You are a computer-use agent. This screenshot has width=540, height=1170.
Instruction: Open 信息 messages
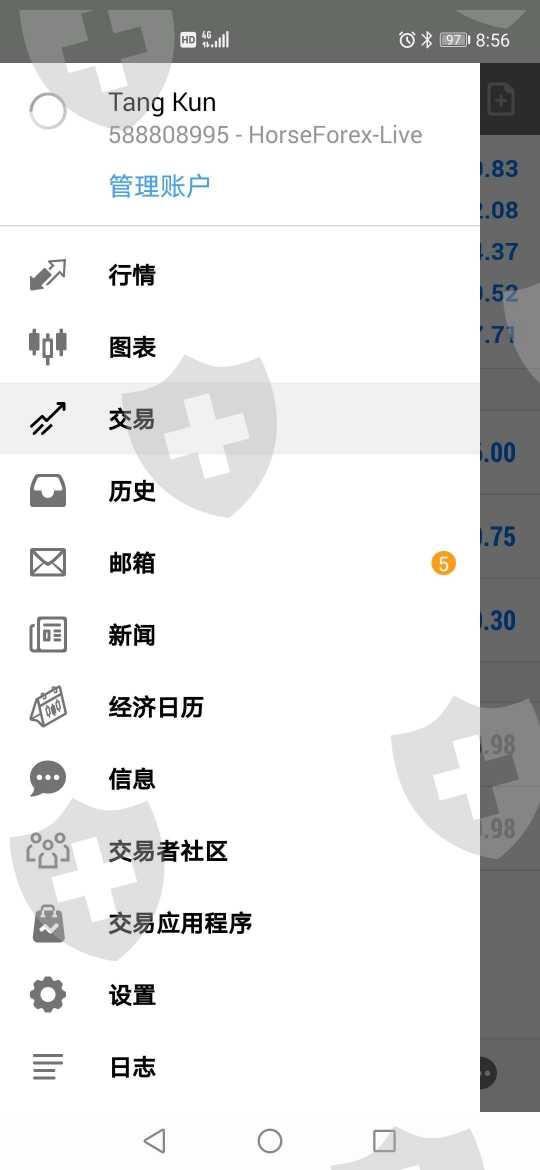coord(239,778)
